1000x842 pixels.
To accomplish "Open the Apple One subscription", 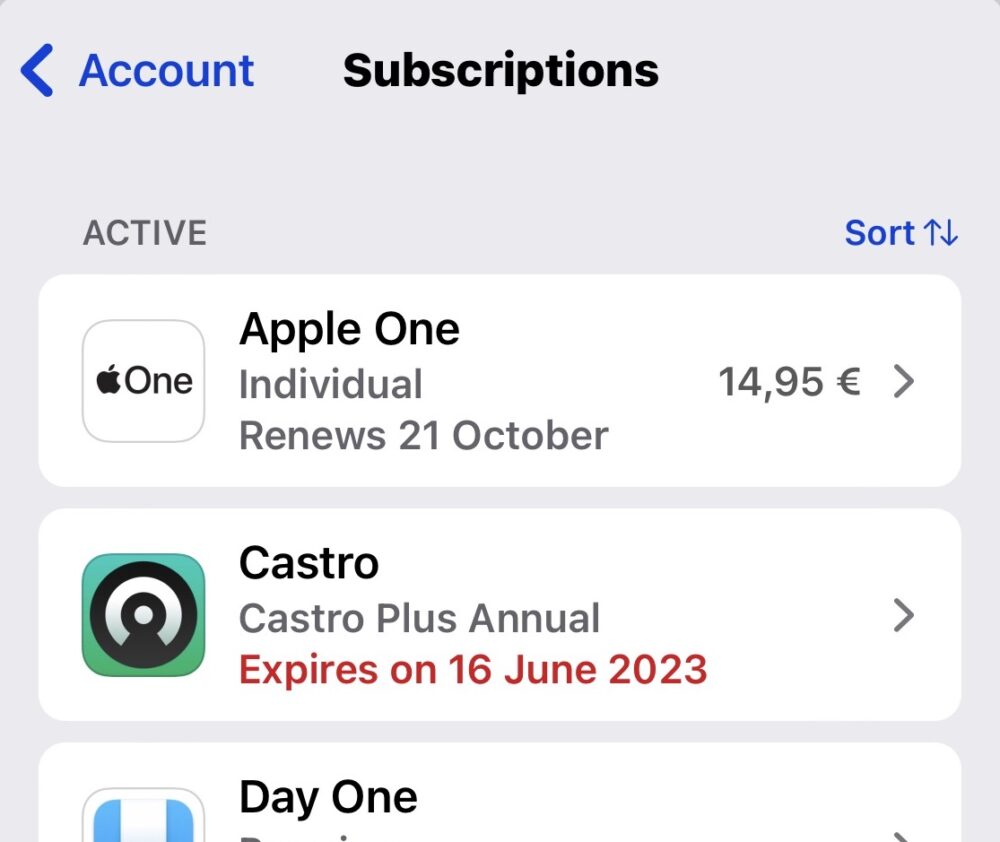I will pos(500,381).
